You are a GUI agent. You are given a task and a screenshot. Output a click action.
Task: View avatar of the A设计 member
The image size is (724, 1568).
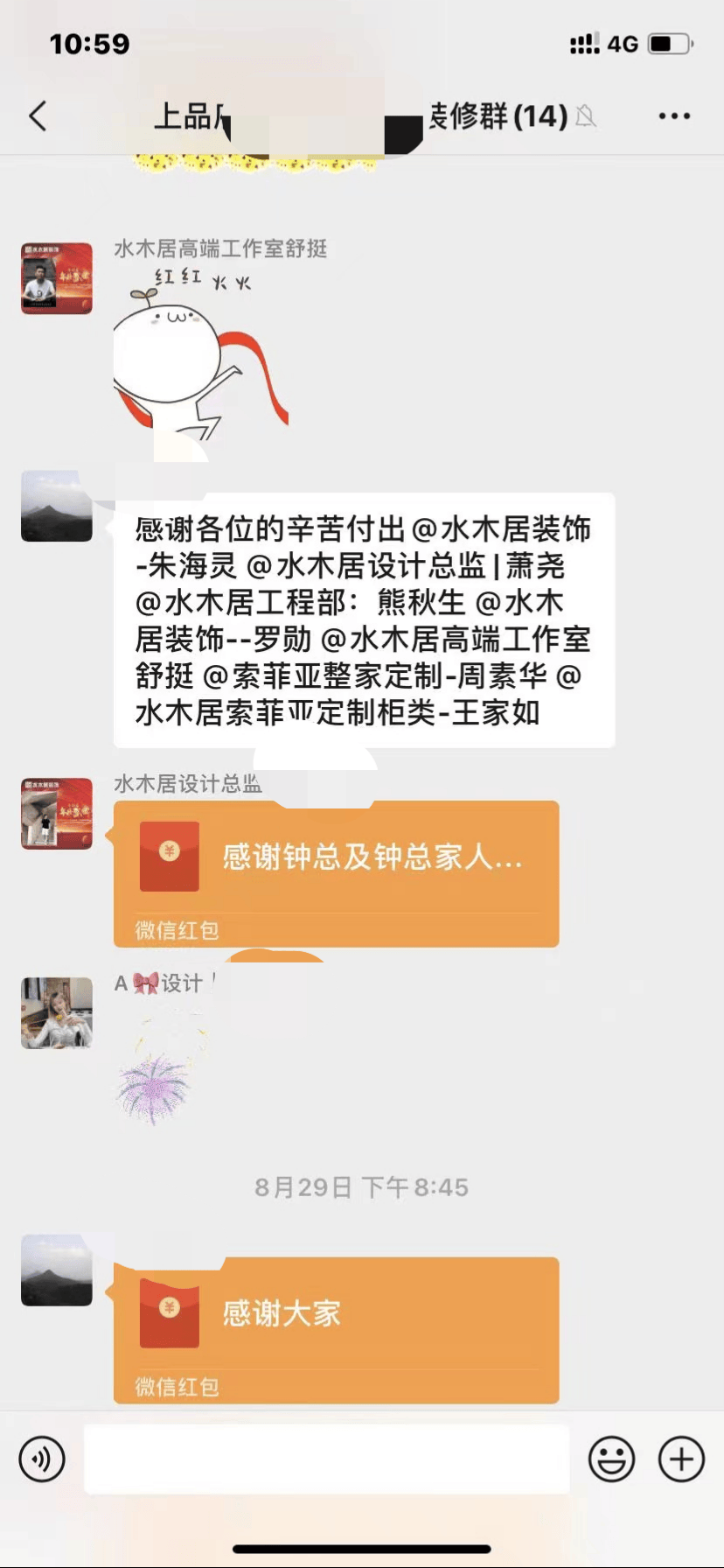[57, 1013]
